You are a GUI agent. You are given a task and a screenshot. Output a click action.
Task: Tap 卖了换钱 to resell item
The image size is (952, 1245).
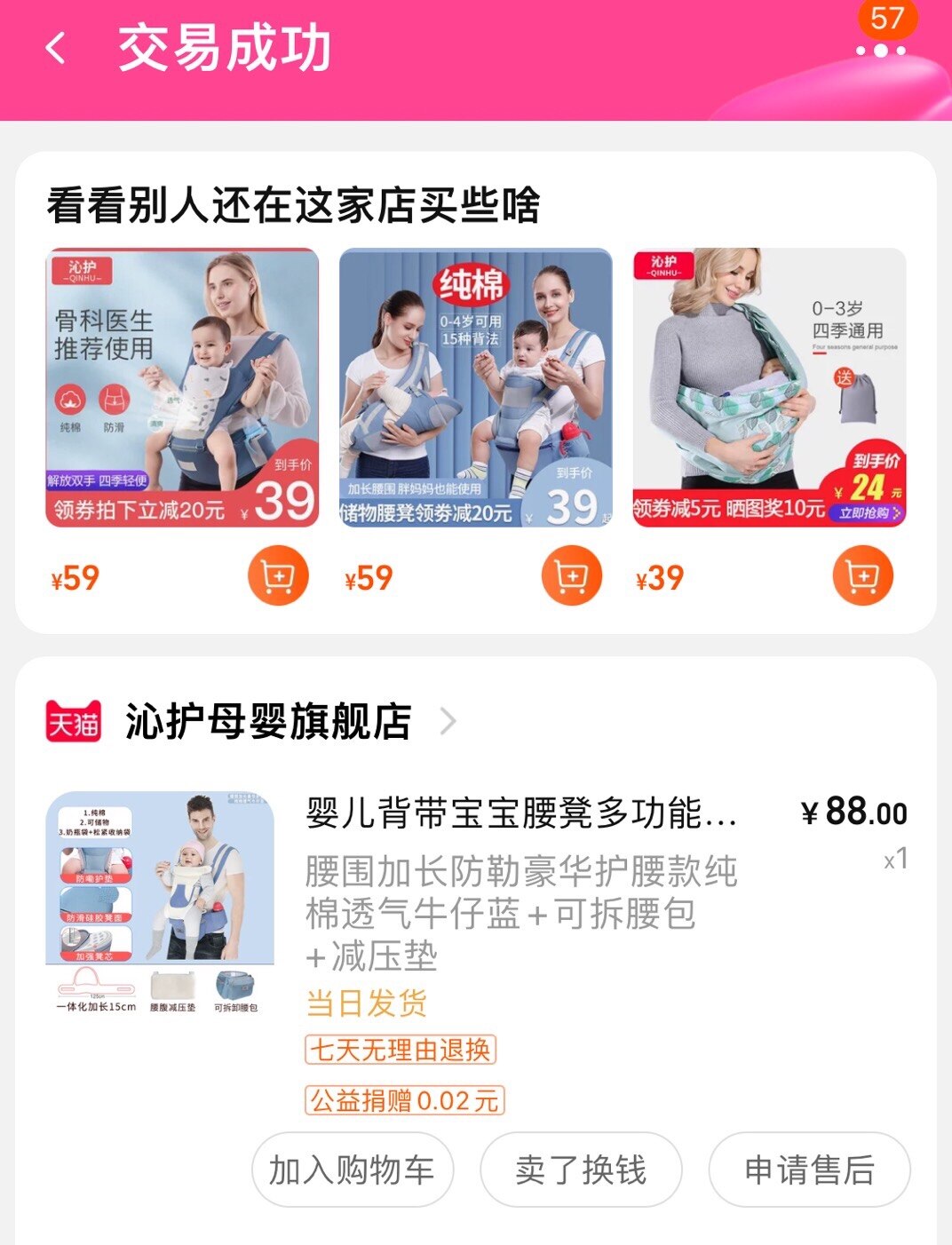[x=581, y=1170]
